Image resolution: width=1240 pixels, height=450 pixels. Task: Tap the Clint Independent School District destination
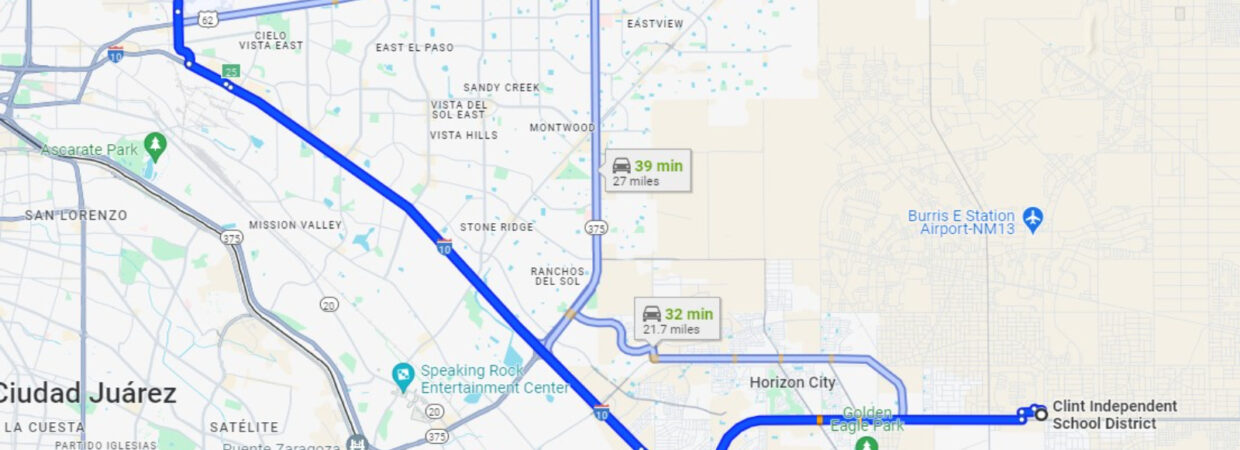(x=1041, y=414)
